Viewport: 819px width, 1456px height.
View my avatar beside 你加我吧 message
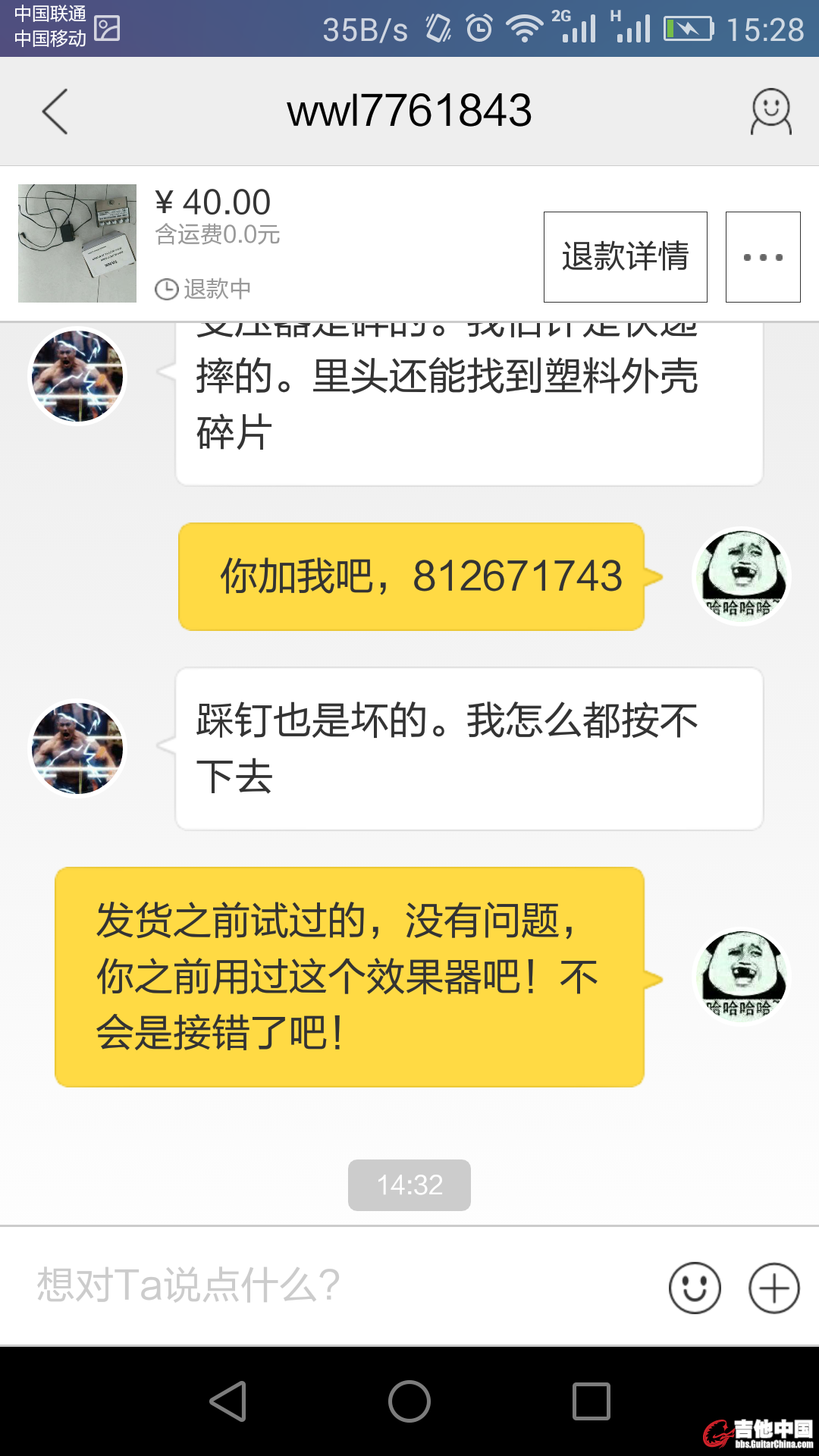point(741,576)
